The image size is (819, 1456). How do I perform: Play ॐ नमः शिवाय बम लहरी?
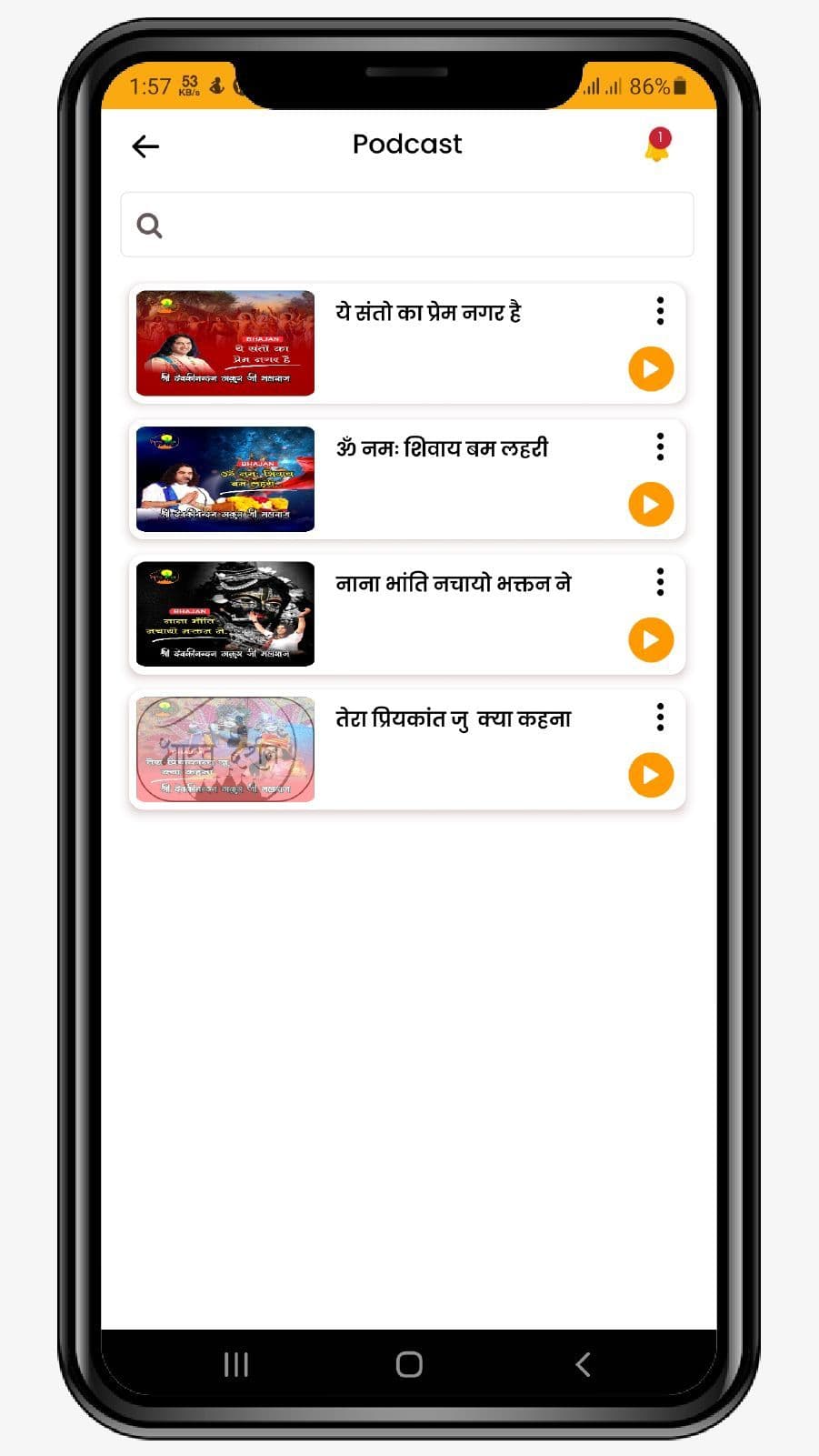point(651,505)
